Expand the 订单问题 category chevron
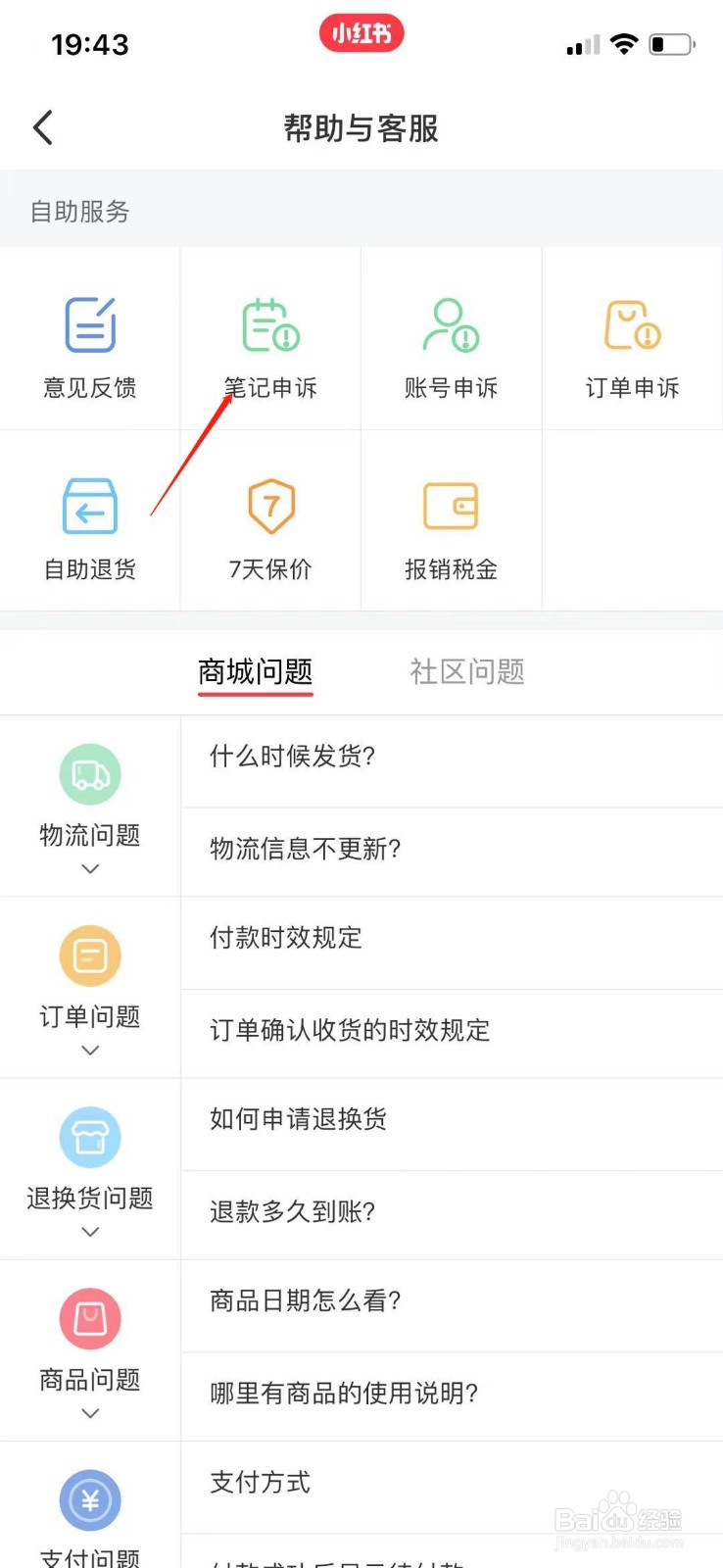Screen dimensions: 723x1568 (89, 1050)
